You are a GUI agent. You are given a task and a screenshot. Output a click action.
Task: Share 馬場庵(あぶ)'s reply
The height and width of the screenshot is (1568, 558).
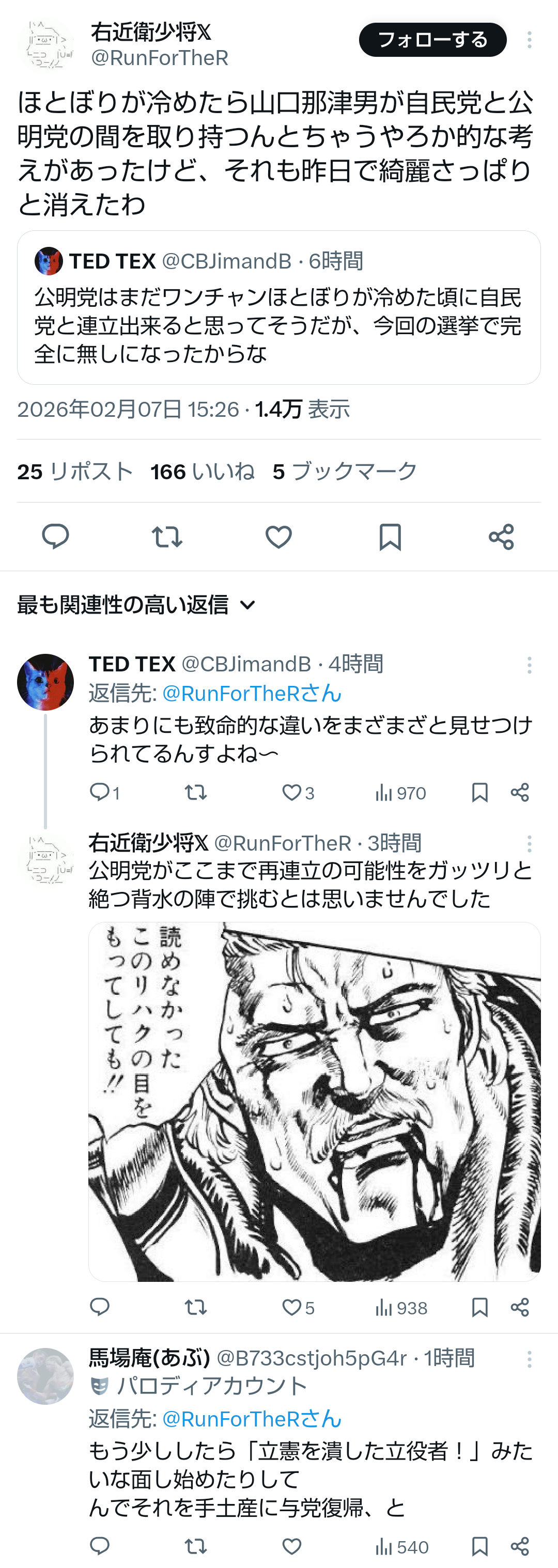[520, 1547]
